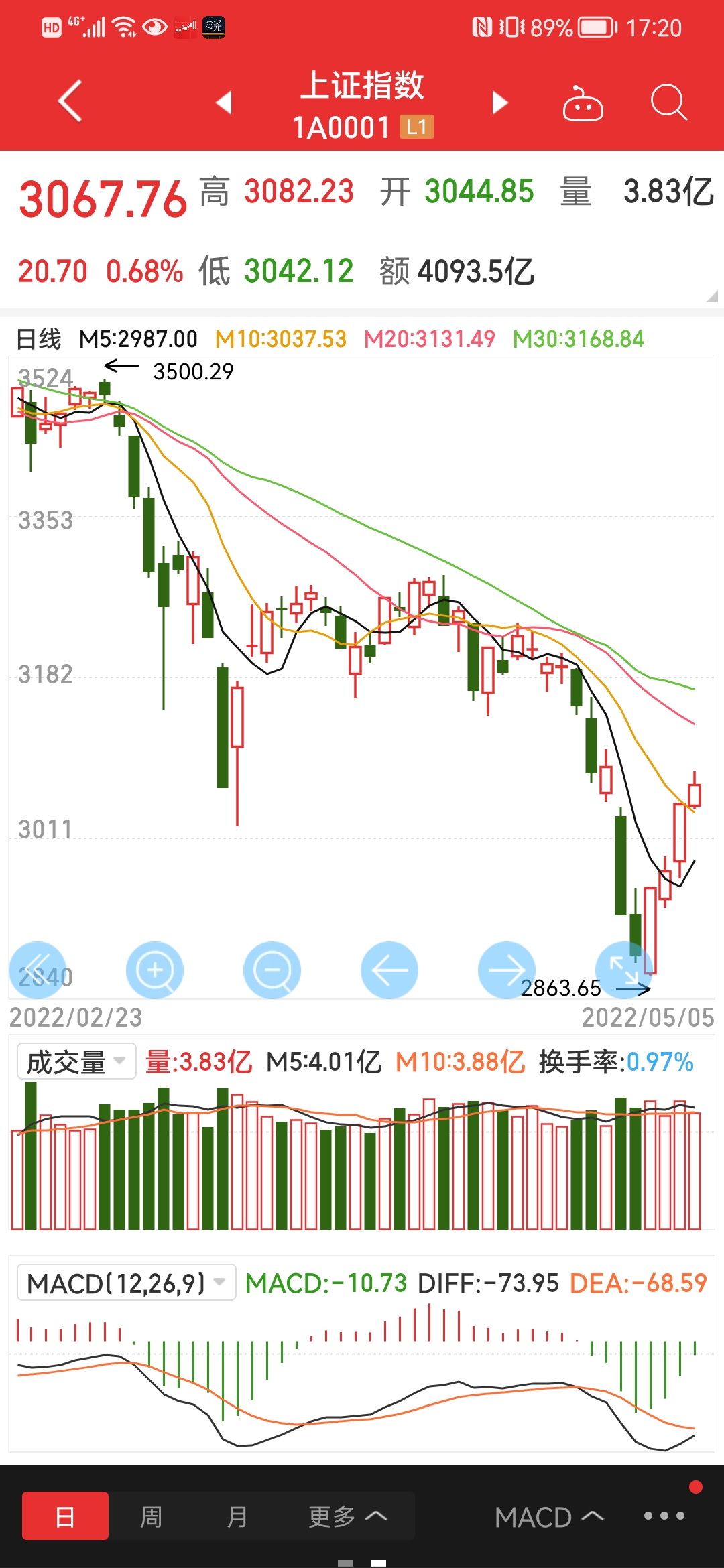Select the 日 daily period tab

click(65, 1516)
